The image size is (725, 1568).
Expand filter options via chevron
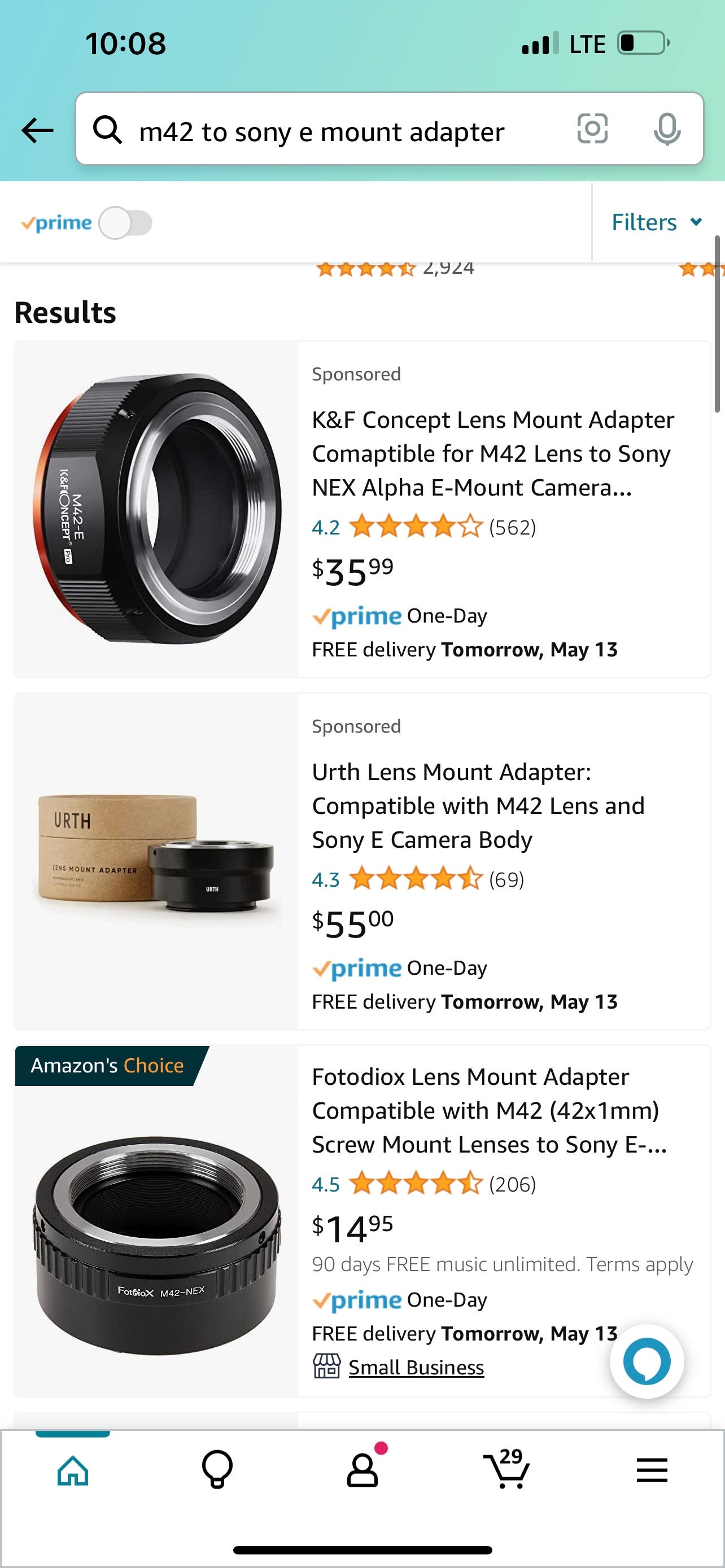[x=696, y=223]
